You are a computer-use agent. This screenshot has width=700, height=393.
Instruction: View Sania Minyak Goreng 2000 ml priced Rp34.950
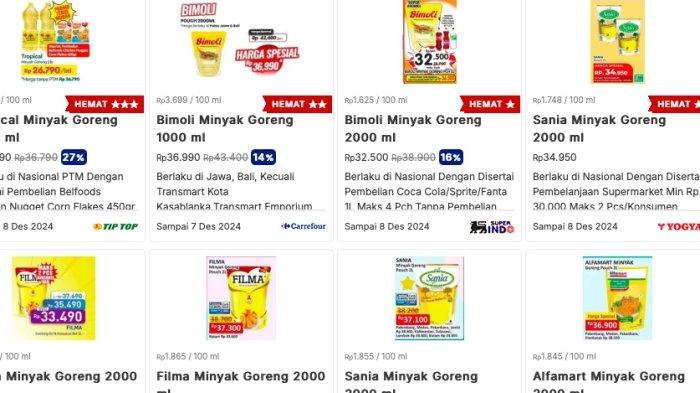pyautogui.click(x=613, y=120)
